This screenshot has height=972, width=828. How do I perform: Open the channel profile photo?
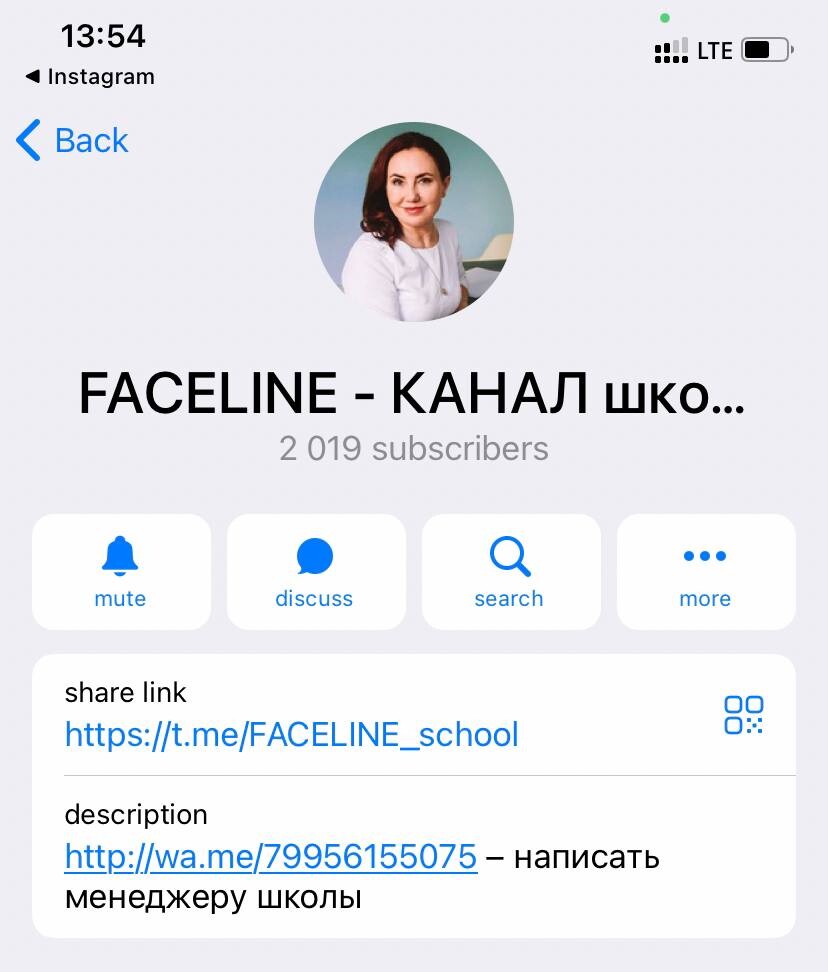point(414,222)
